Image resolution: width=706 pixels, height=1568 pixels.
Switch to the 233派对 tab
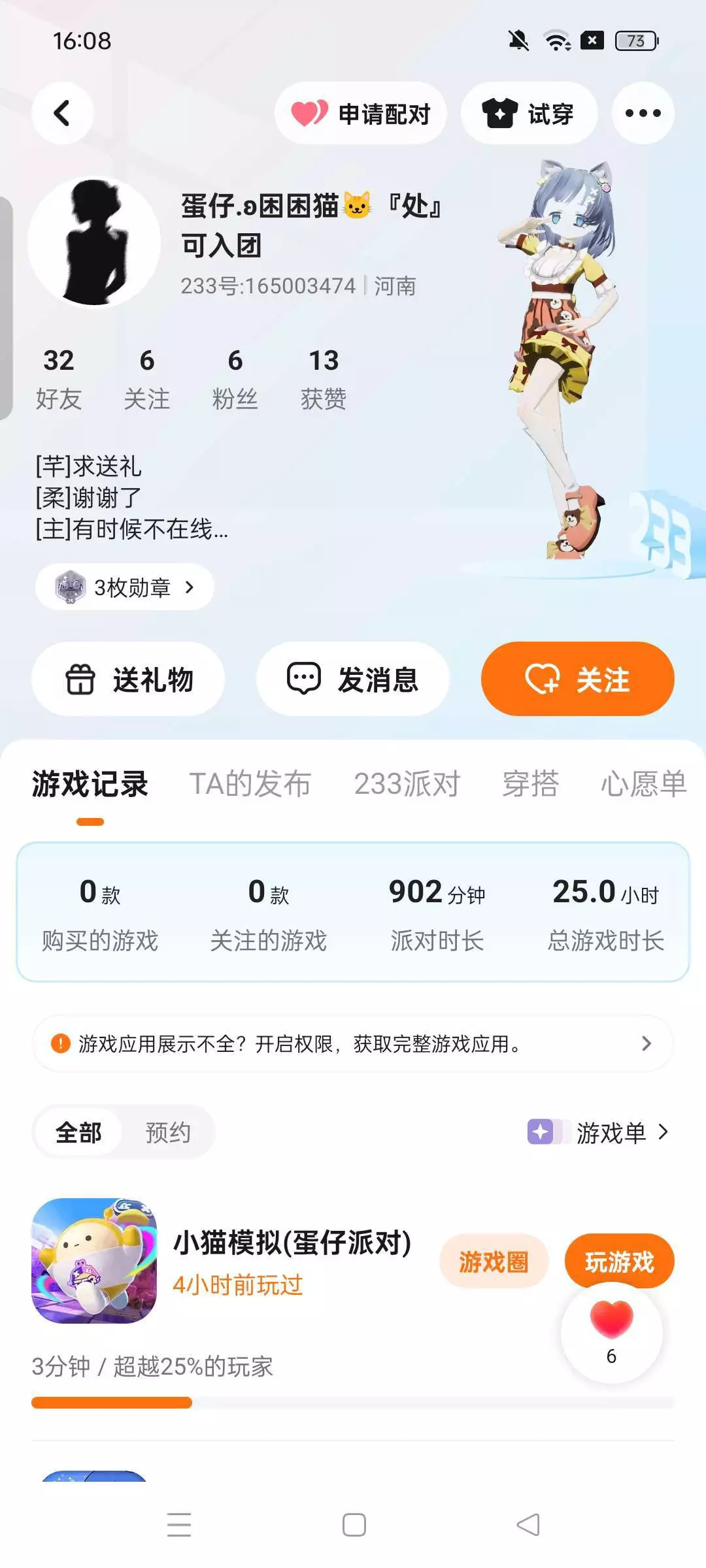407,783
